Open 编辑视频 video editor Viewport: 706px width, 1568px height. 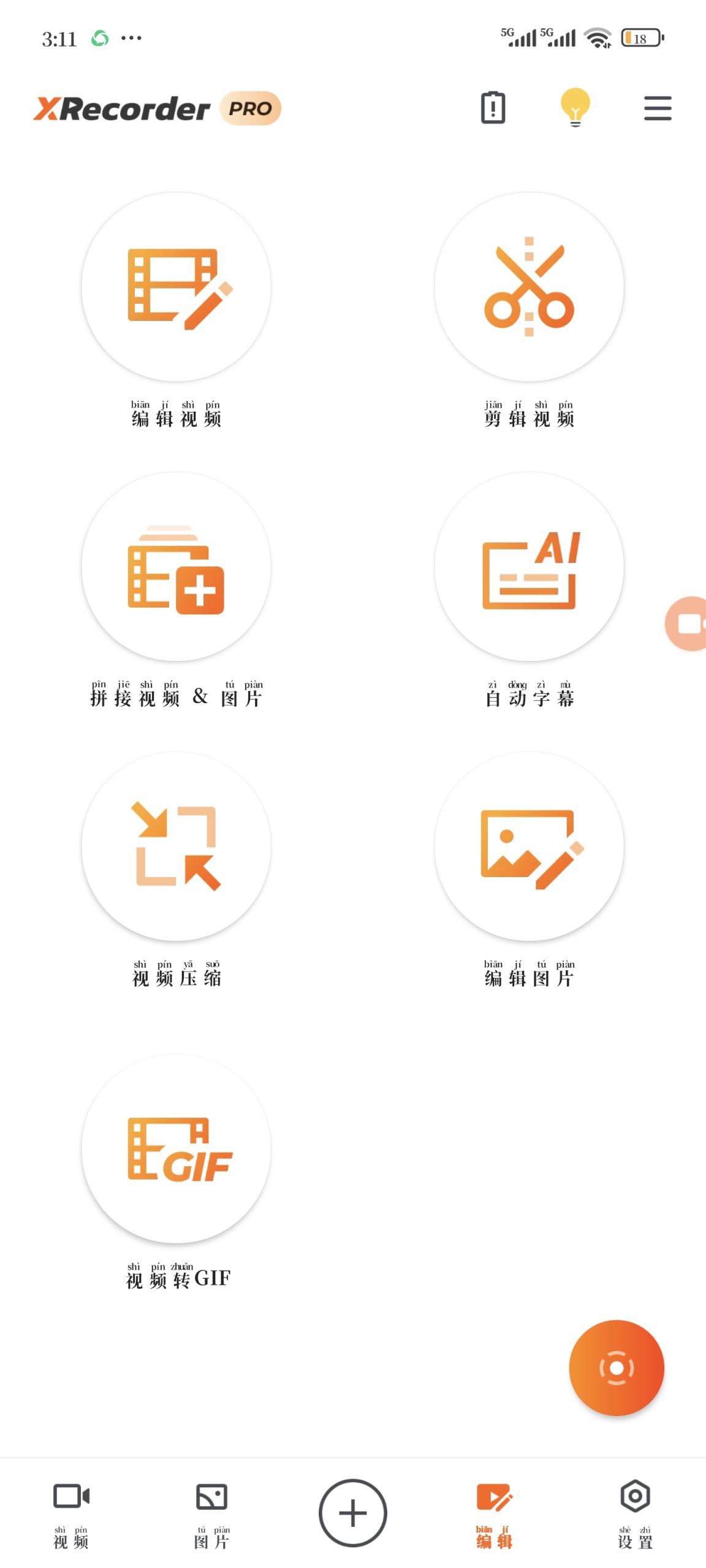coord(176,287)
